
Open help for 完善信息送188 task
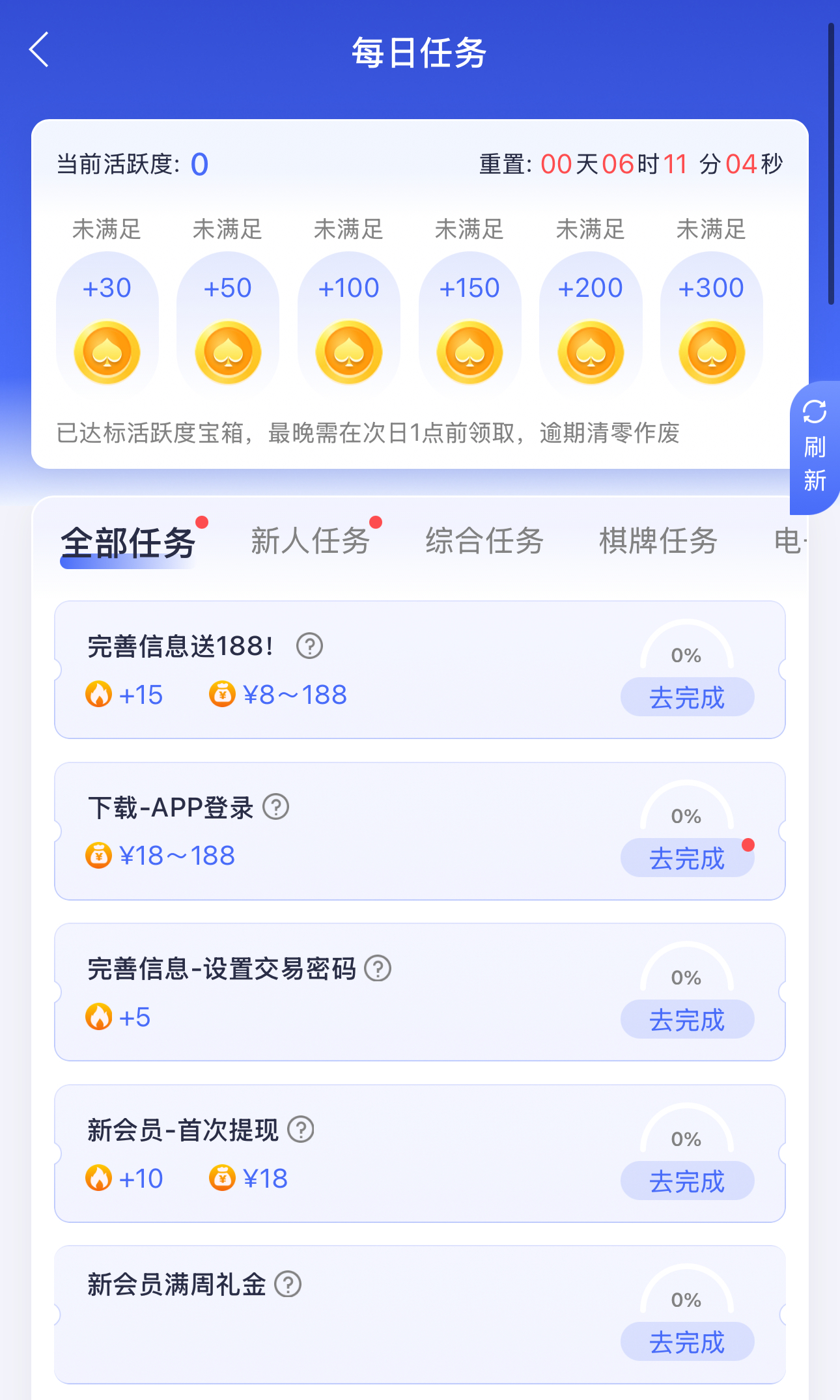click(x=309, y=645)
